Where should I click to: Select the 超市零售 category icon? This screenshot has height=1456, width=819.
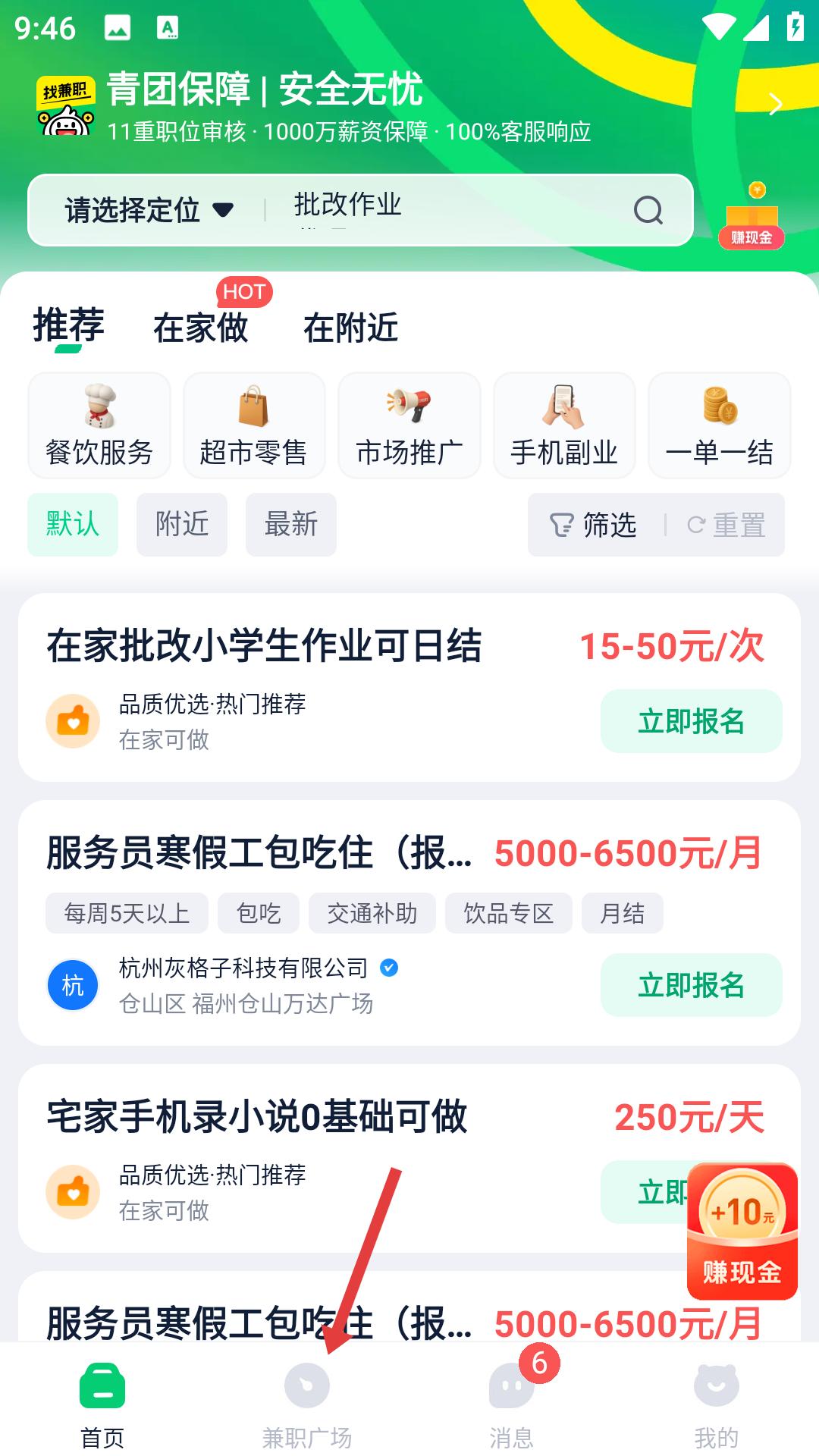coord(254,425)
